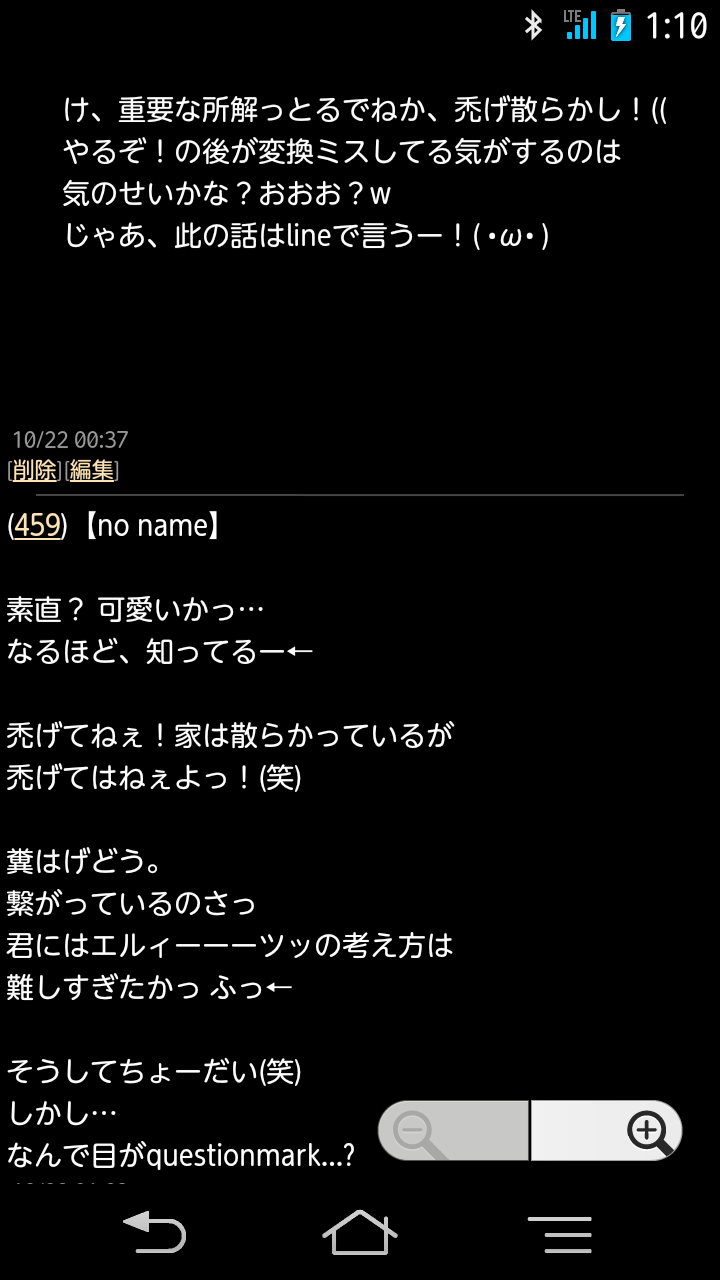Open post number 459 link
Screen dimensions: 720x1280
tap(38, 525)
